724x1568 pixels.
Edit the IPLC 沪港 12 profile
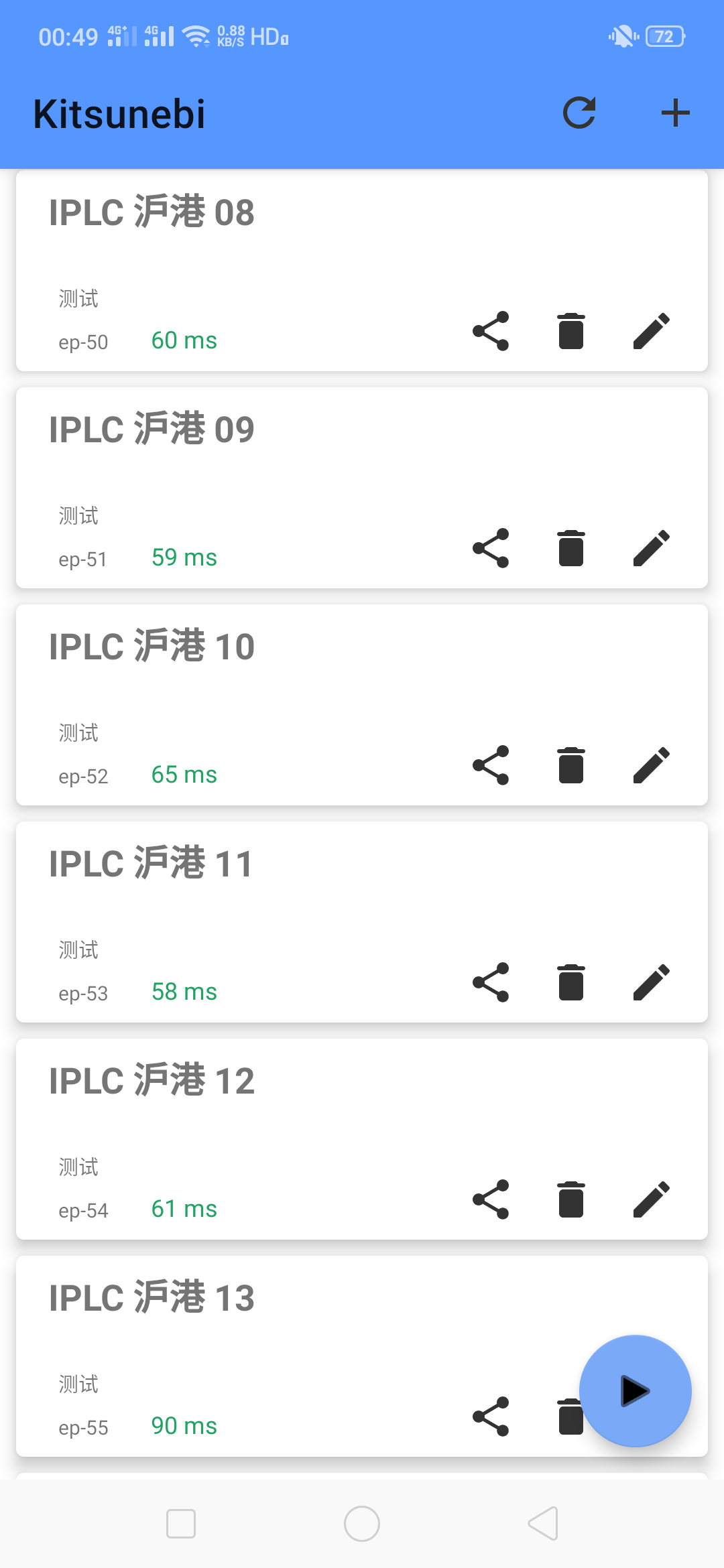[651, 1199]
